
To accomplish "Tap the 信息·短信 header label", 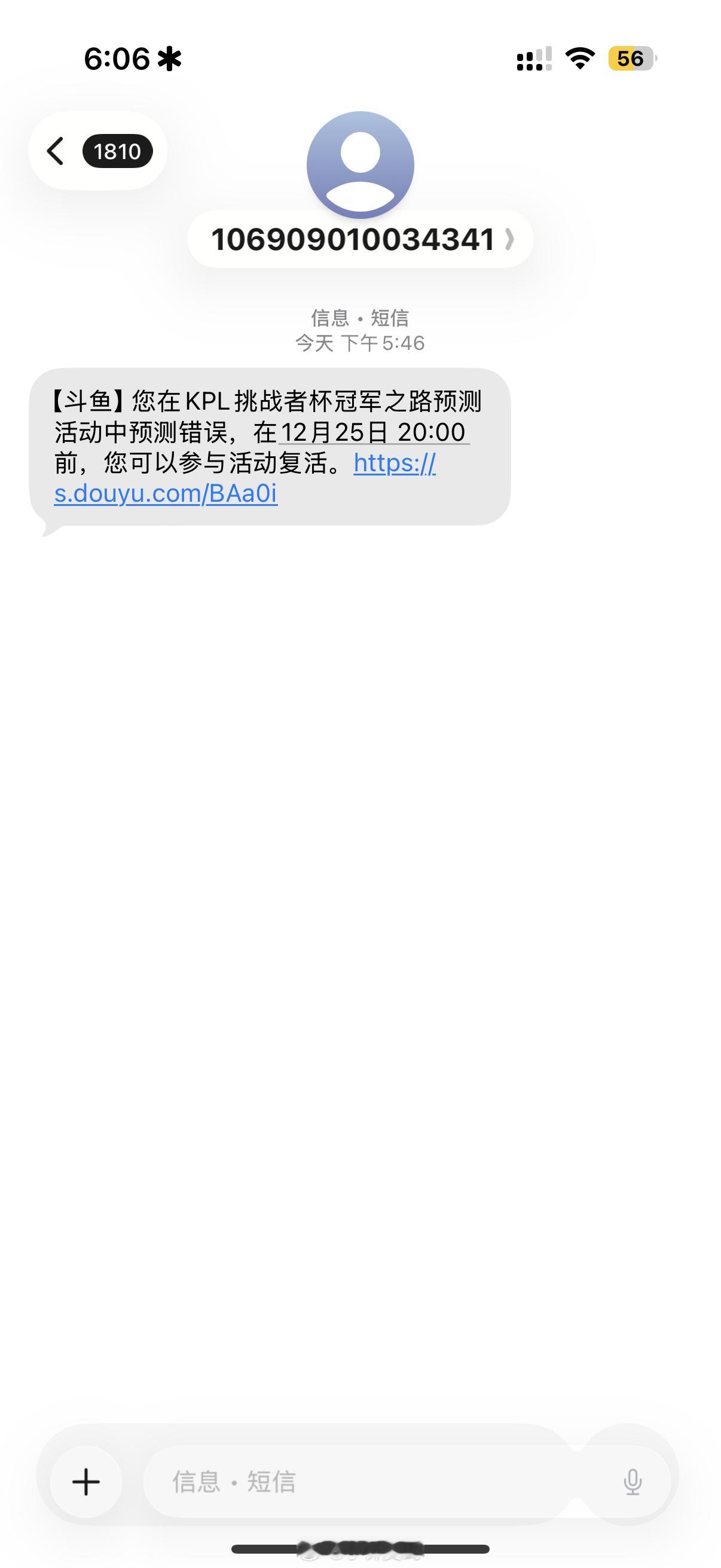I will 360,316.
